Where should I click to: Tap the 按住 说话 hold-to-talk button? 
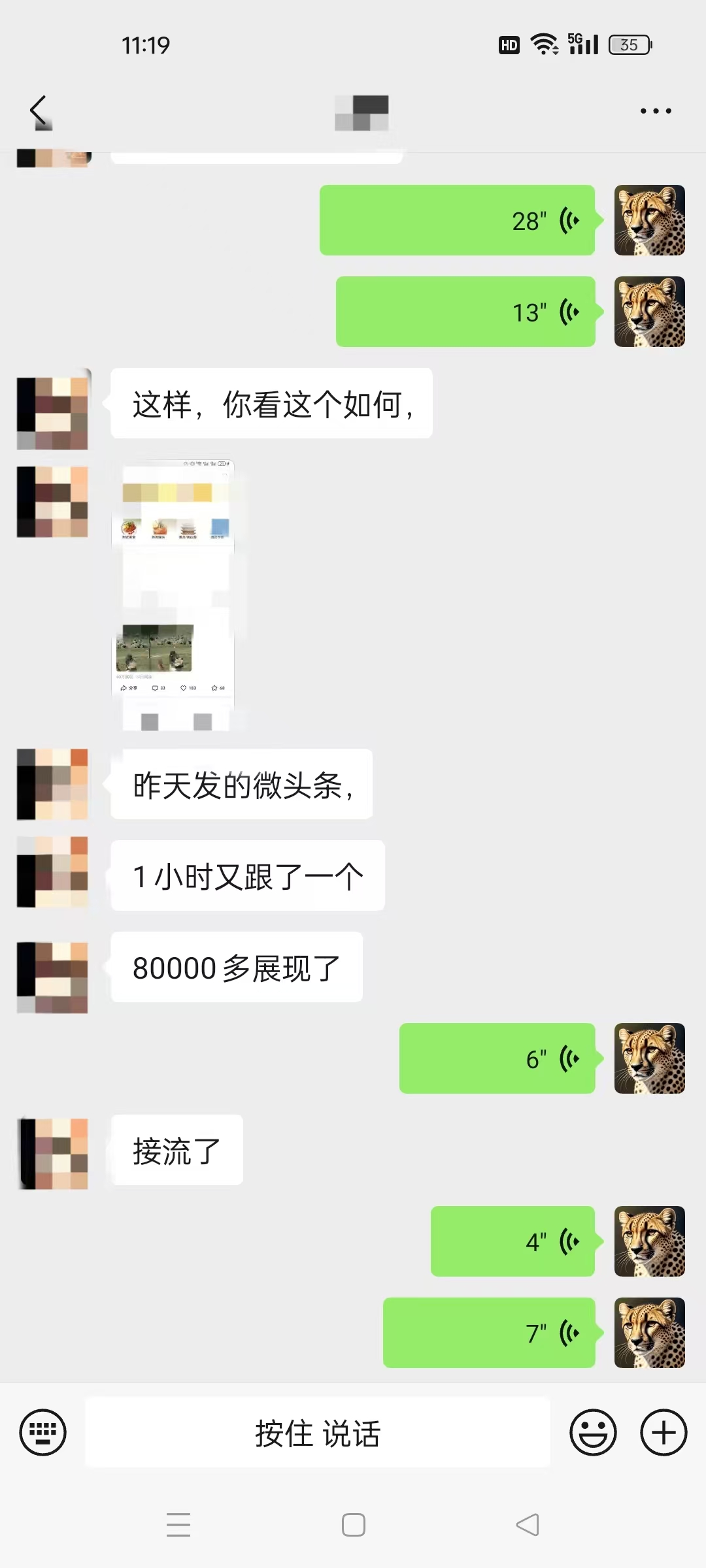coord(318,1433)
